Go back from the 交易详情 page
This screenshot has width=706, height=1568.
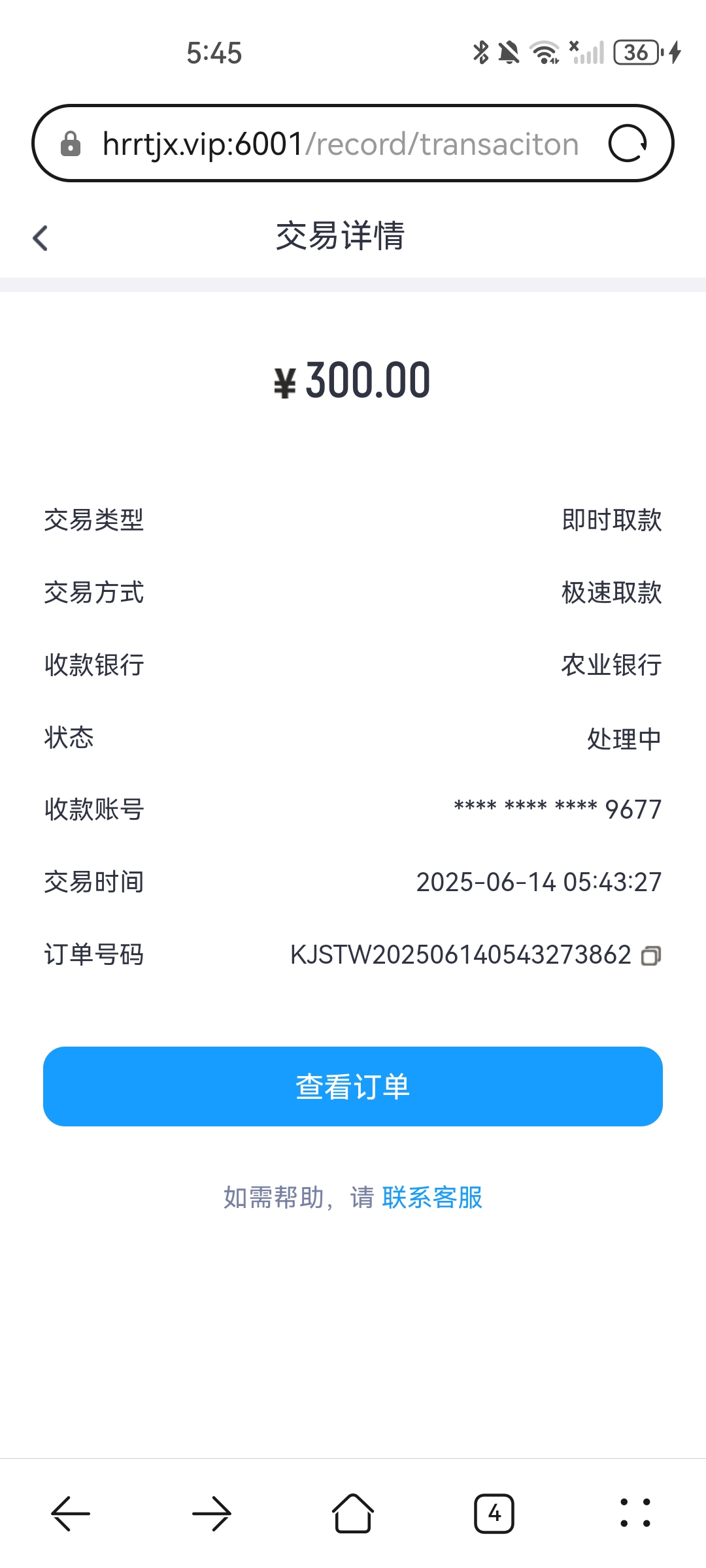[41, 238]
